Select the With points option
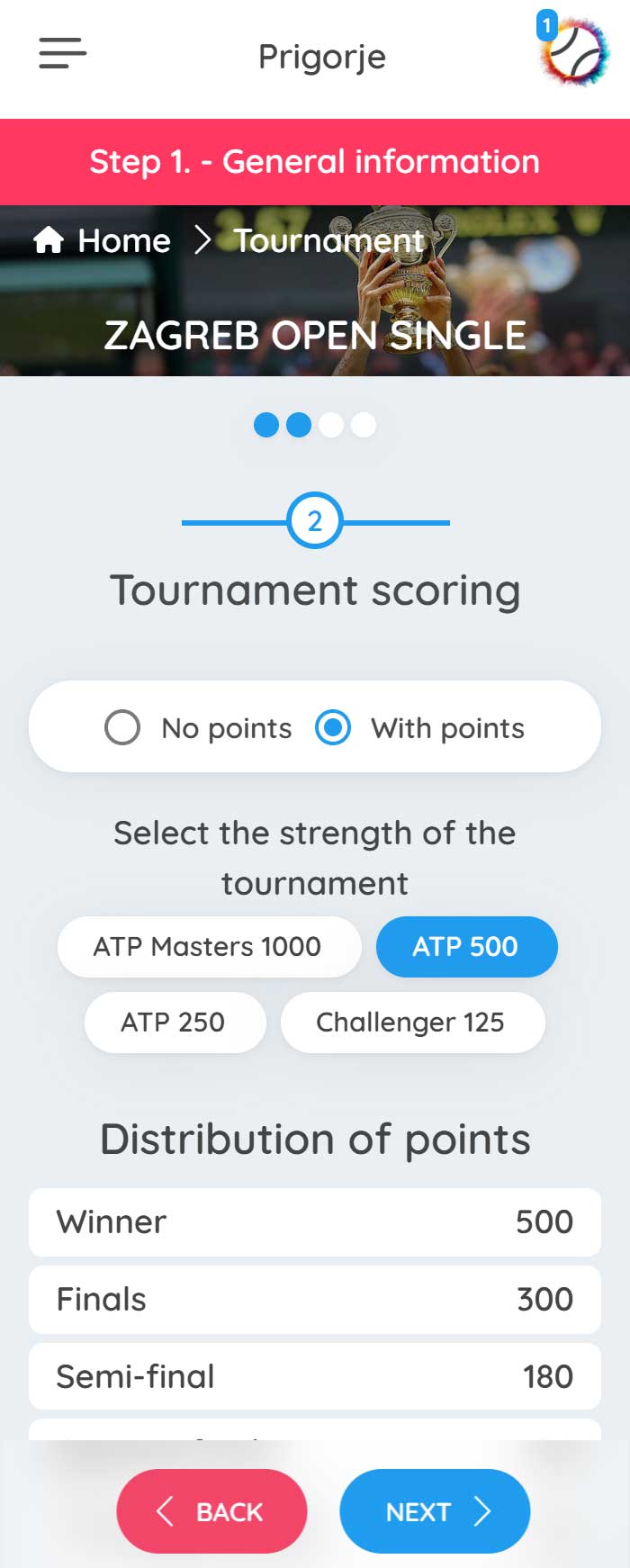The height and width of the screenshot is (1568, 630). click(x=333, y=727)
